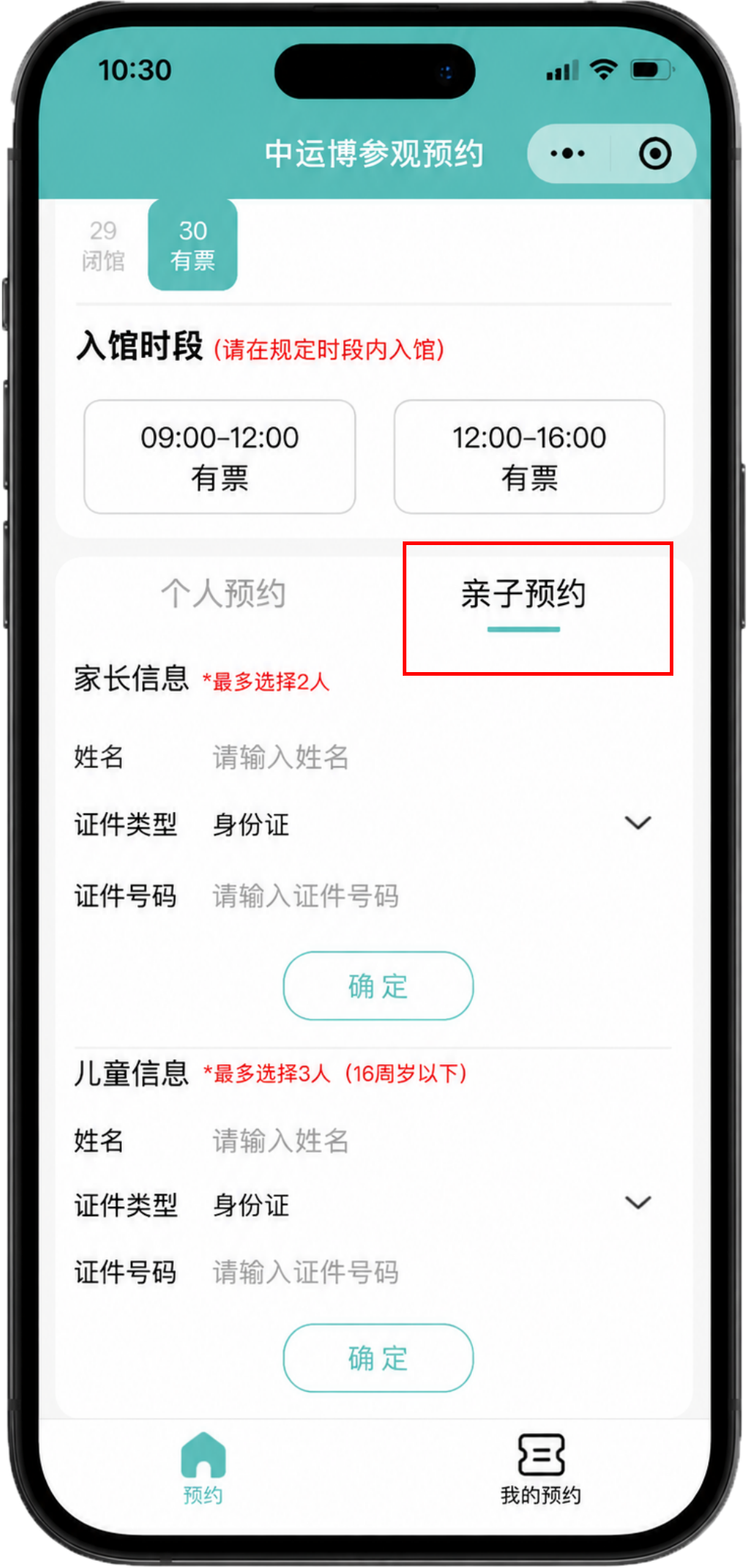Image resolution: width=747 pixels, height=1568 pixels.
Task: Open the 我的预约 bottom tab
Action: [x=541, y=1468]
